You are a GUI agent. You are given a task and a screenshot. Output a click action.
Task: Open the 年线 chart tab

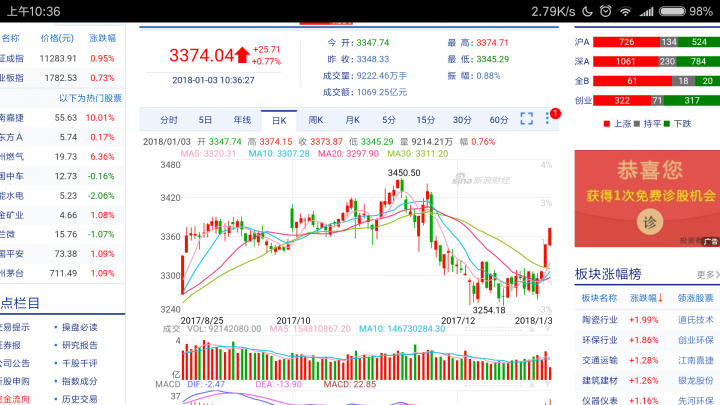click(242, 120)
